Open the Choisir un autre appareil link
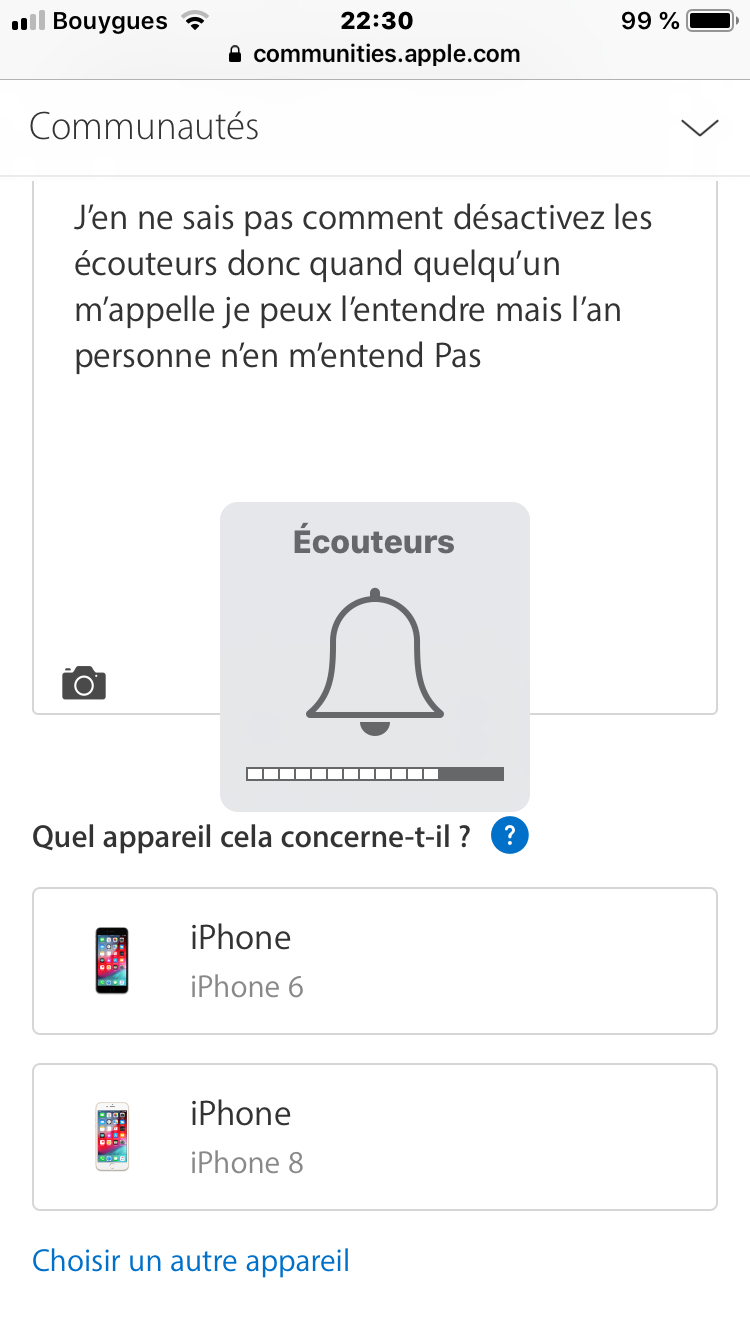The height and width of the screenshot is (1334, 750). pos(191,1260)
